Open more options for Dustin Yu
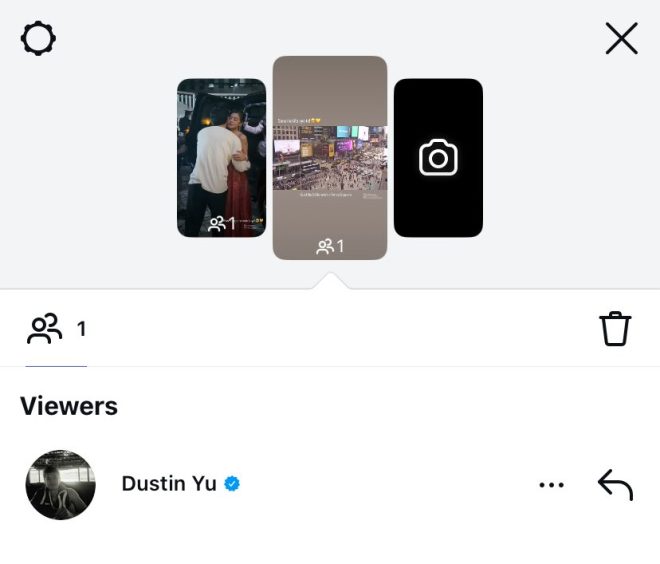Screen dimensions: 660x564 click(x=551, y=485)
